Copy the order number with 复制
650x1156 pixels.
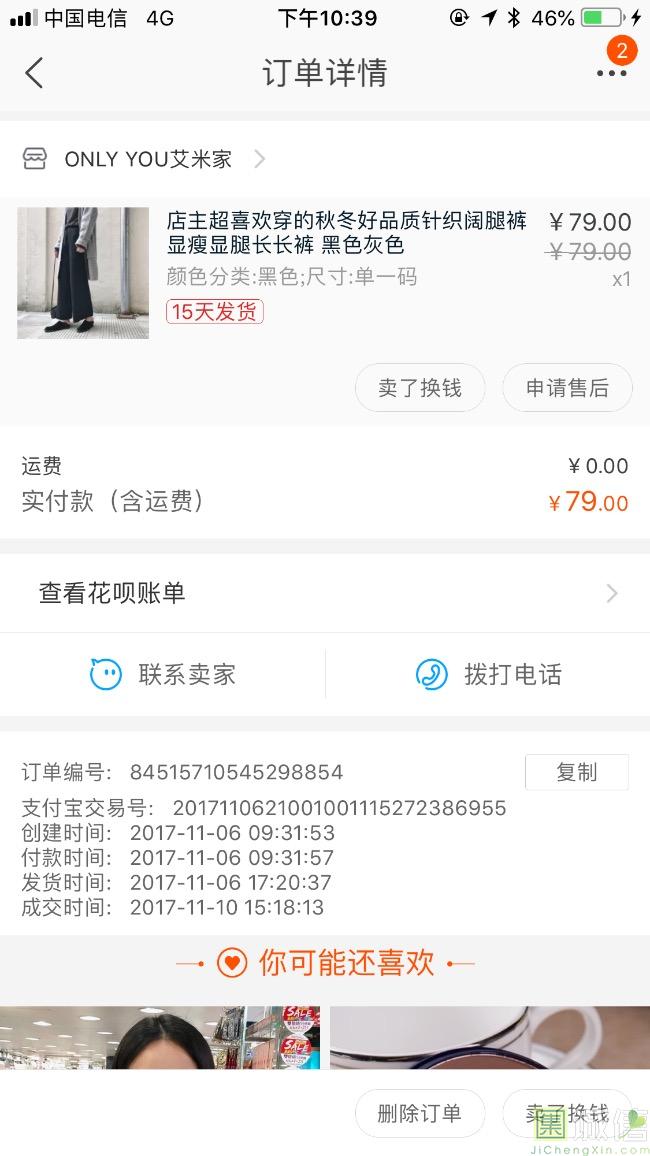click(576, 772)
